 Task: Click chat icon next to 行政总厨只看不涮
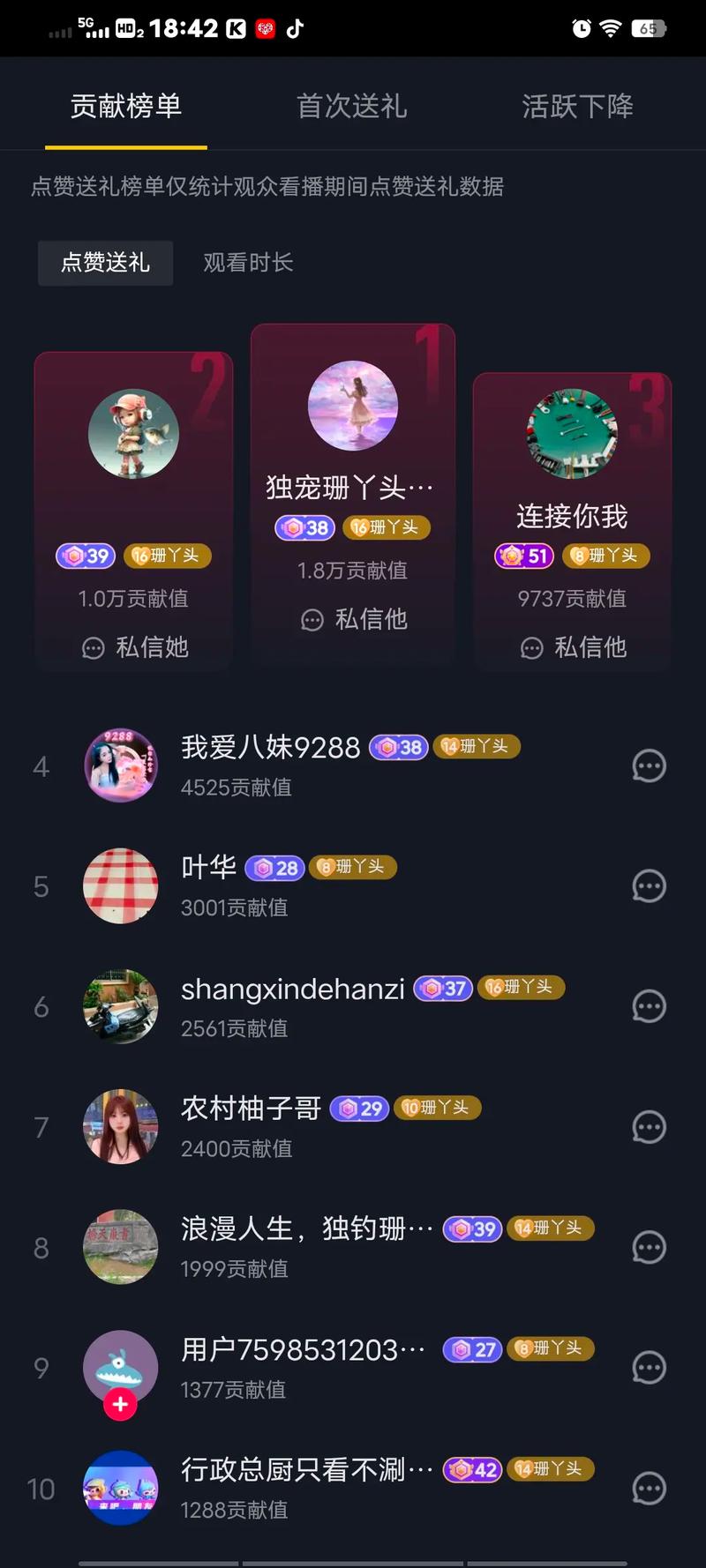(650, 1489)
